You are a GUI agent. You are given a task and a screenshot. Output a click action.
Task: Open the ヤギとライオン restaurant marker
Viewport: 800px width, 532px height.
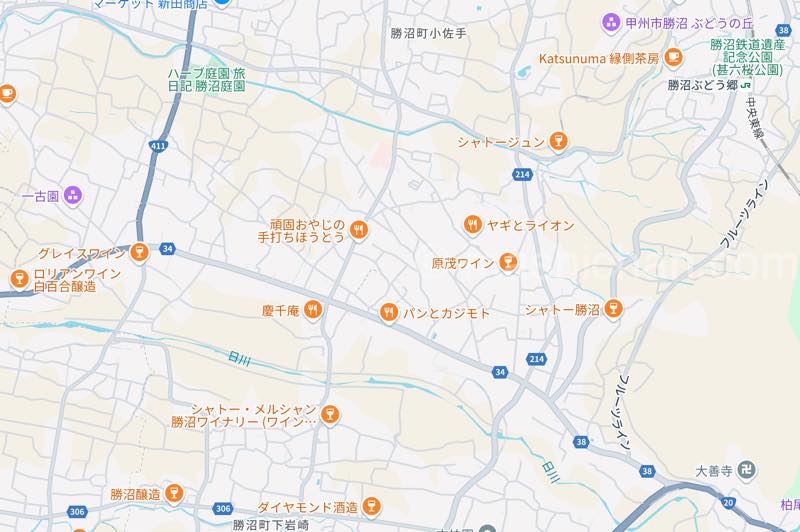pos(473,226)
